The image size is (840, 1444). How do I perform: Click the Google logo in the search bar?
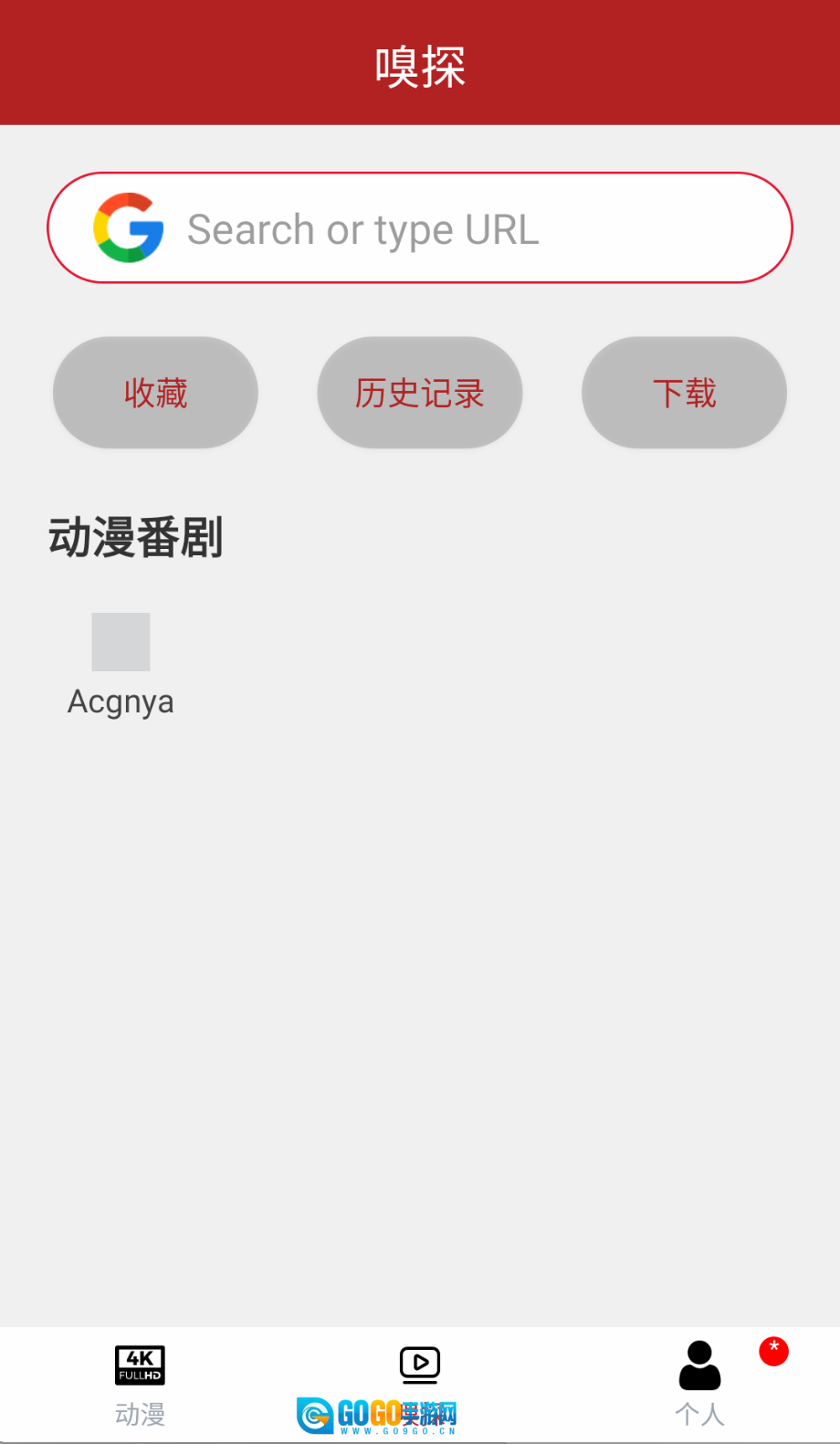coord(128,227)
